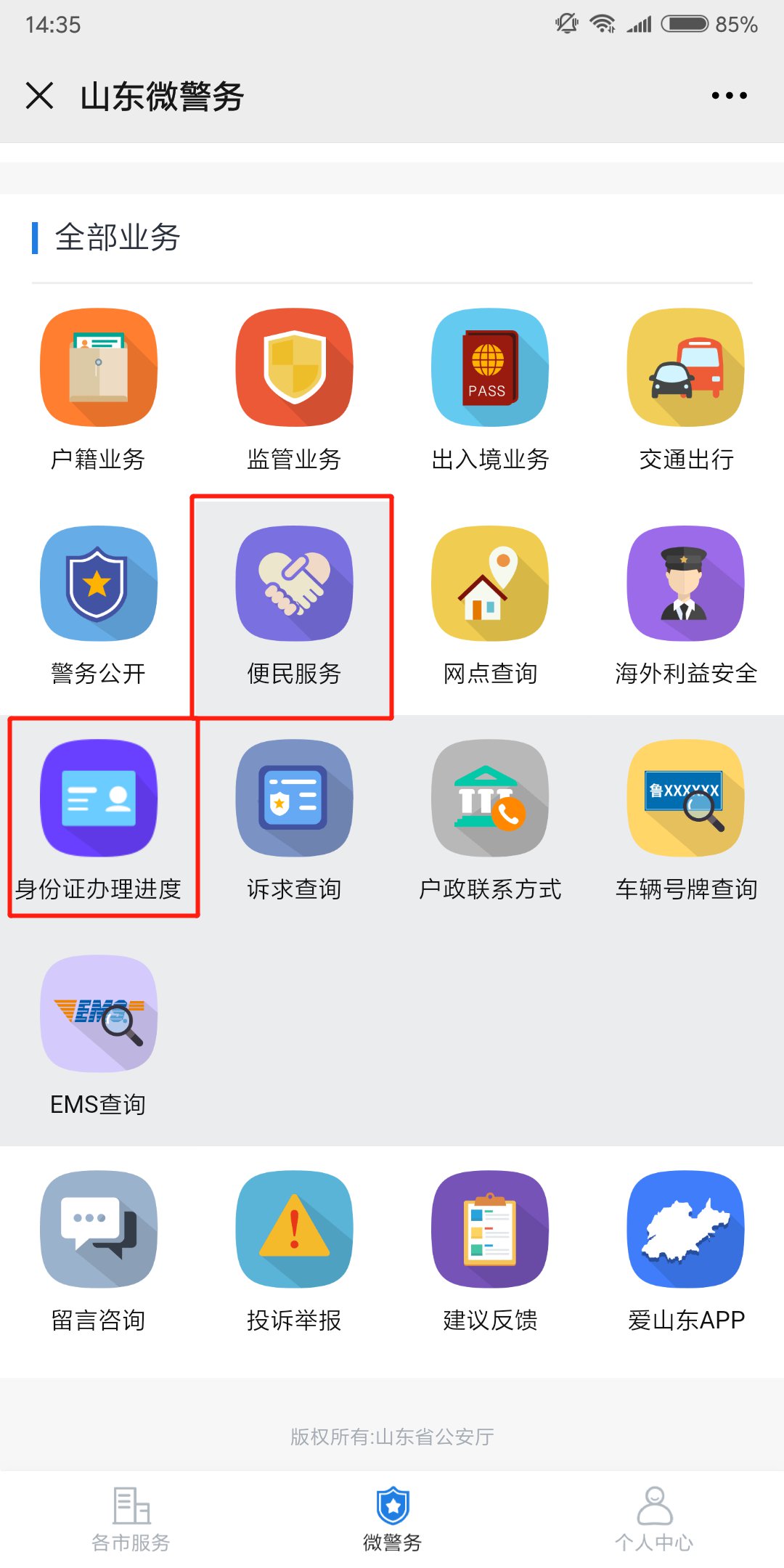Tap the 便民服务 category

pos(294,584)
